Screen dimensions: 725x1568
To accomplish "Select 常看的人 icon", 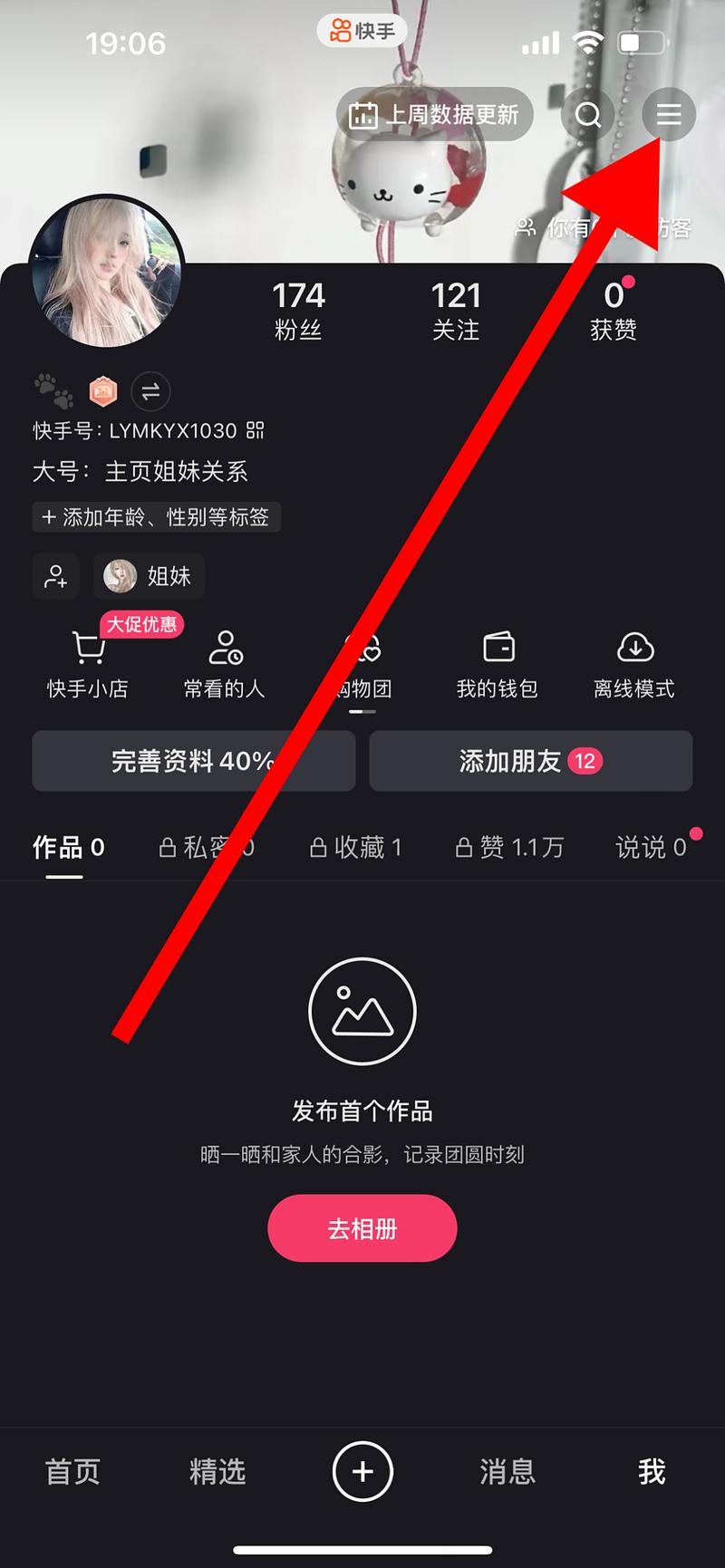I will coord(225,648).
